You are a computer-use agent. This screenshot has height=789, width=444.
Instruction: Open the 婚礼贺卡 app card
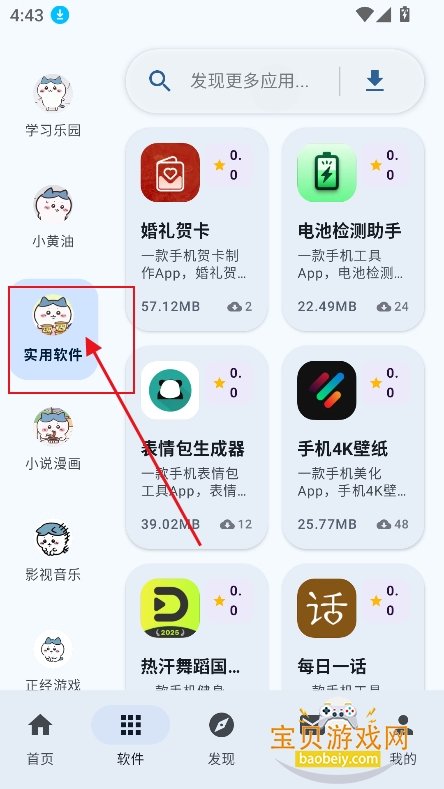[197, 229]
